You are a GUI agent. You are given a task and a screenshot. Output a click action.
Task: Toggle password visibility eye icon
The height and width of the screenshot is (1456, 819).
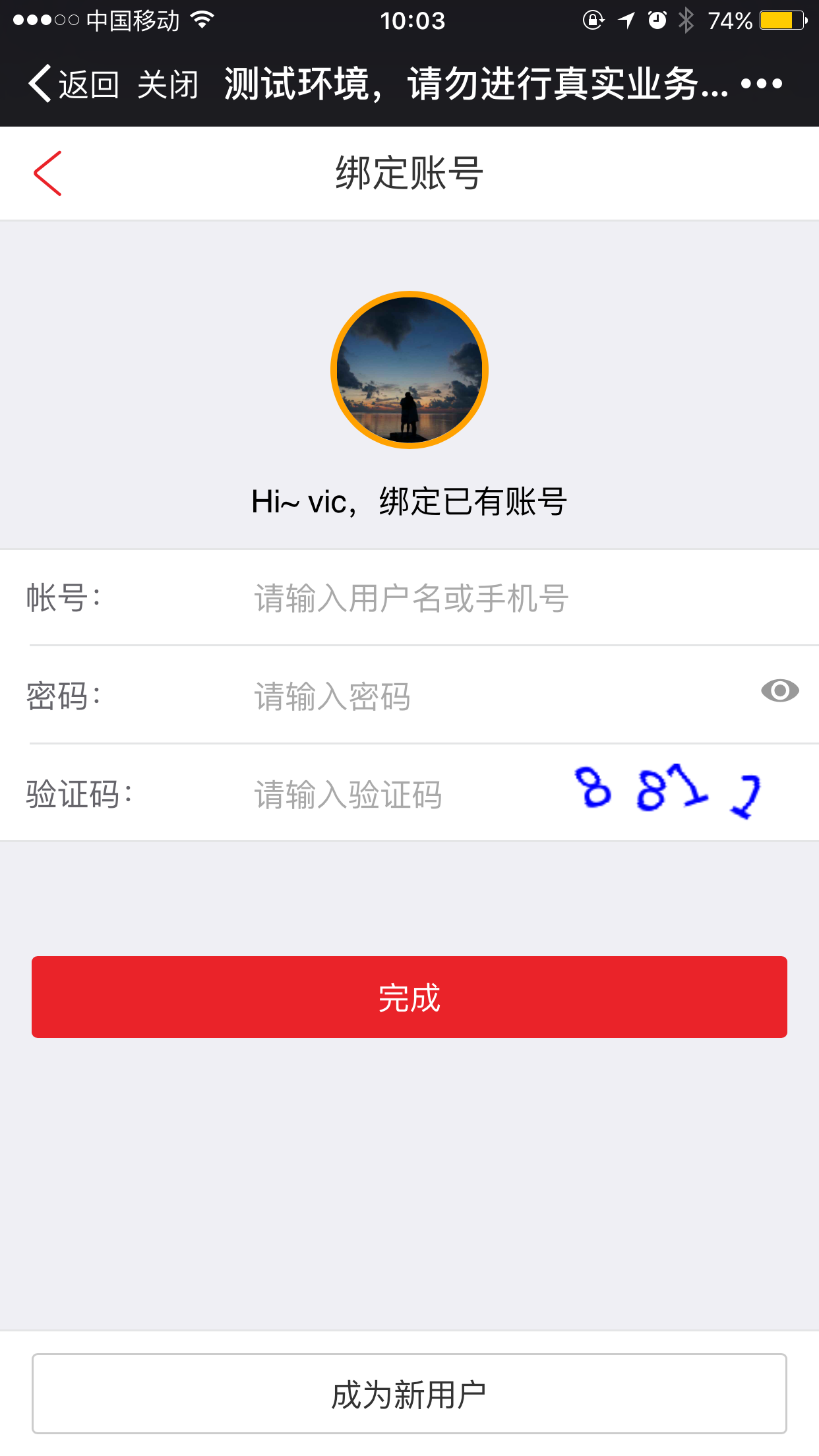779,690
